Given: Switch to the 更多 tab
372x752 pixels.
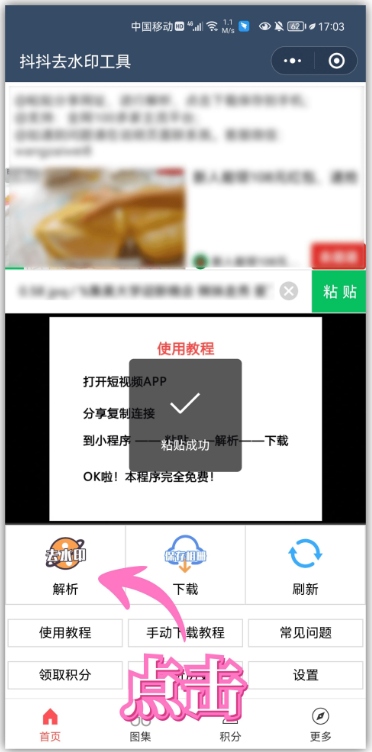Looking at the screenshot, I should tap(320, 725).
